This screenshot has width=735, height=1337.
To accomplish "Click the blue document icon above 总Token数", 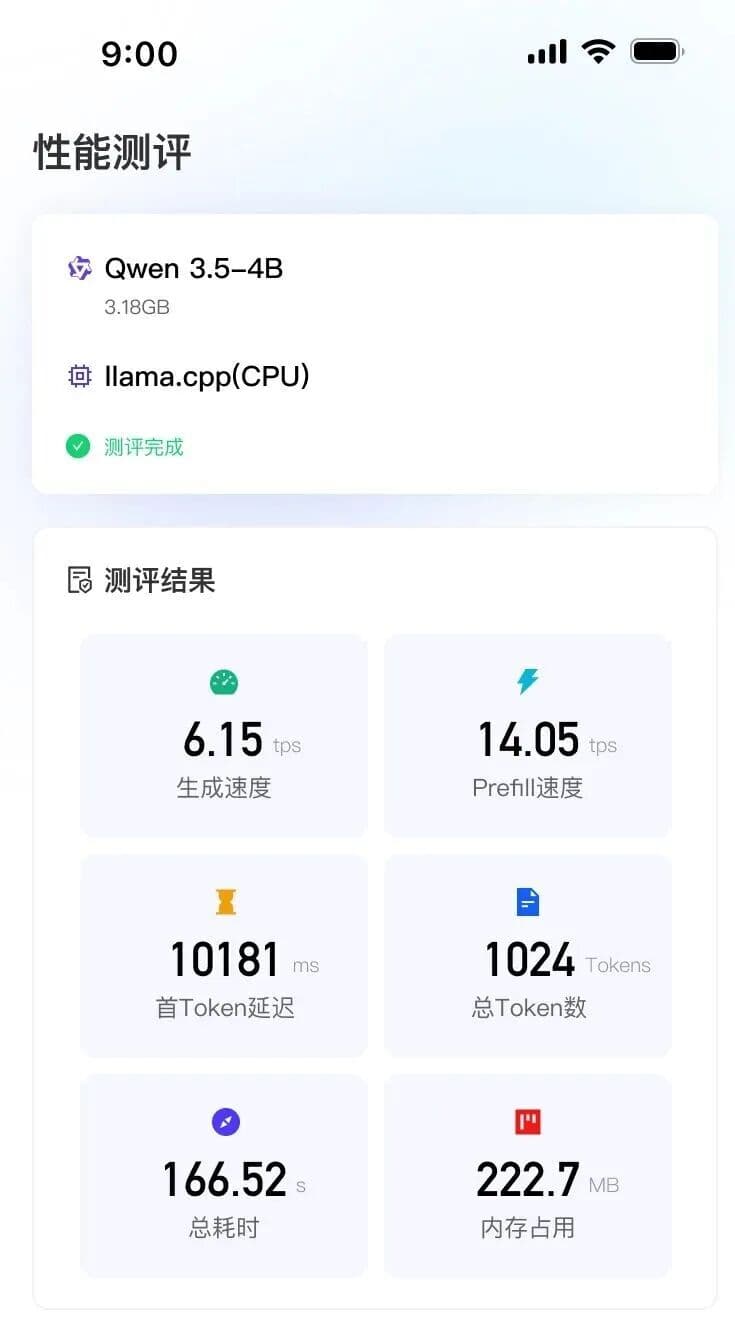I will pos(527,903).
